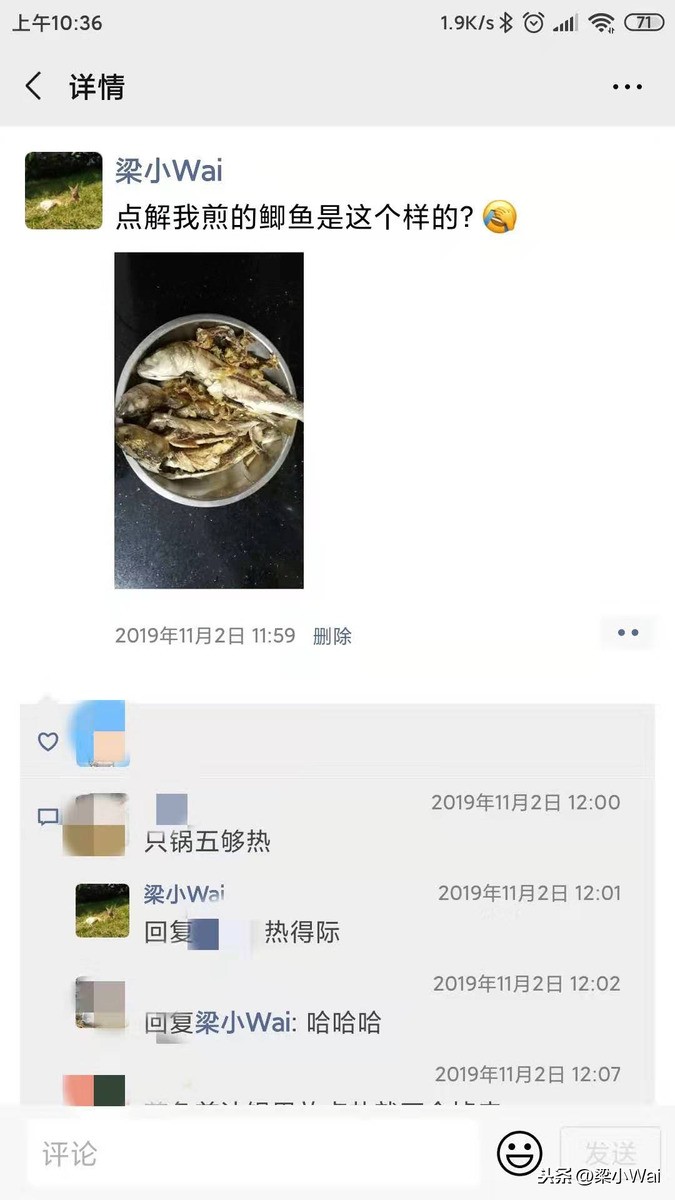Open the three-dot overflow menu in header
The height and width of the screenshot is (1200, 675).
[627, 87]
